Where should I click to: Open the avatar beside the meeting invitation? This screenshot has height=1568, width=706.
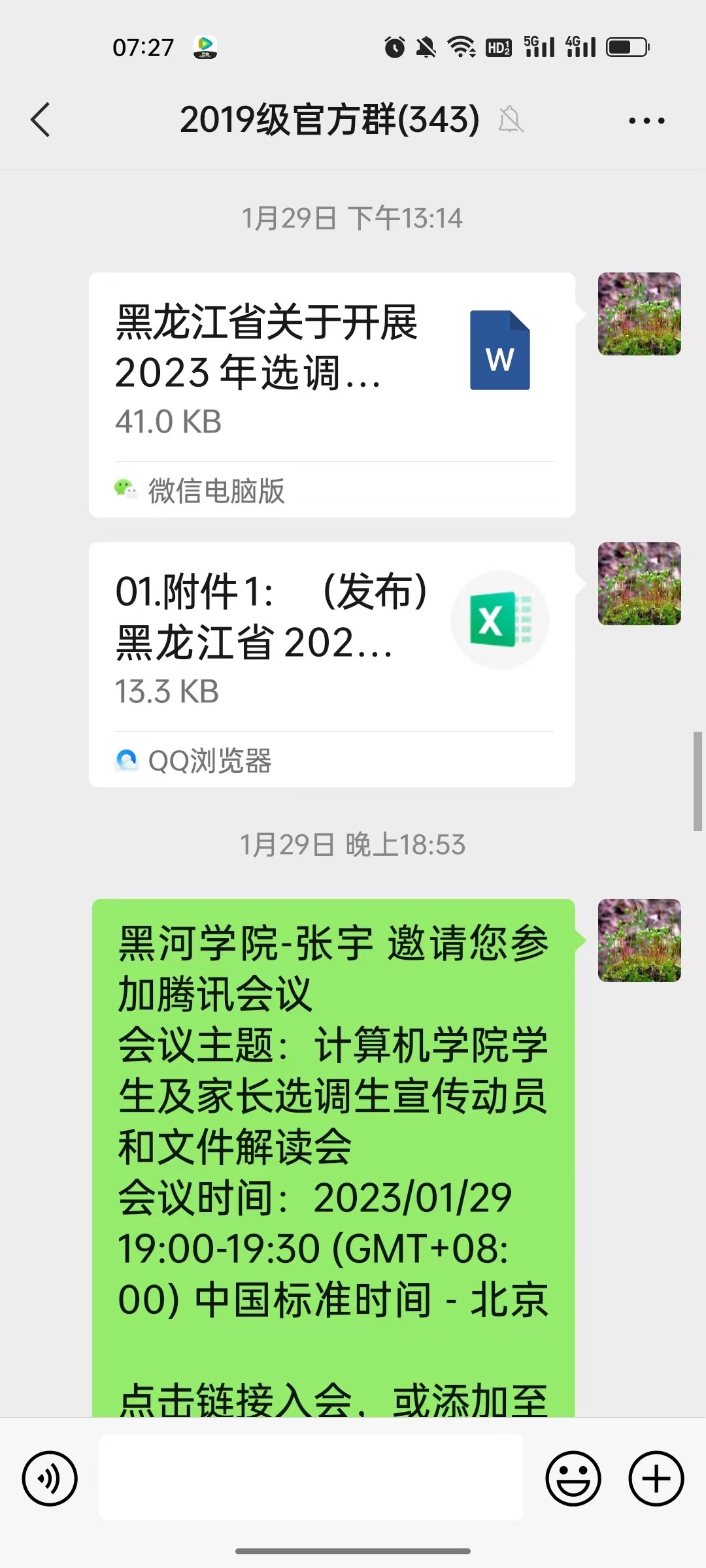coord(639,940)
